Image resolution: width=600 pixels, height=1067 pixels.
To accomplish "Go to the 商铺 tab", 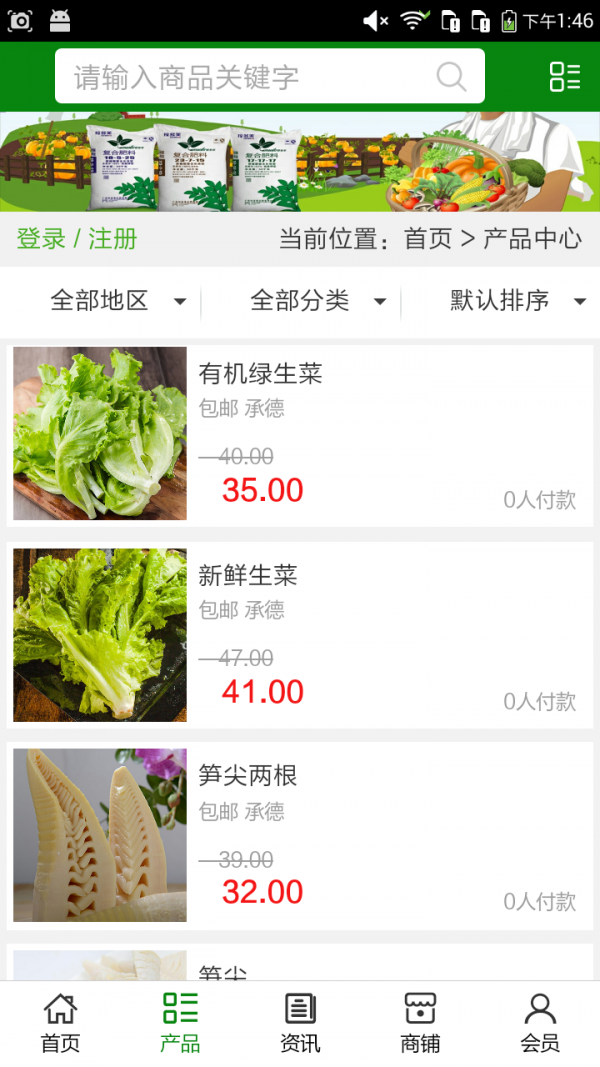I will pos(420,1022).
